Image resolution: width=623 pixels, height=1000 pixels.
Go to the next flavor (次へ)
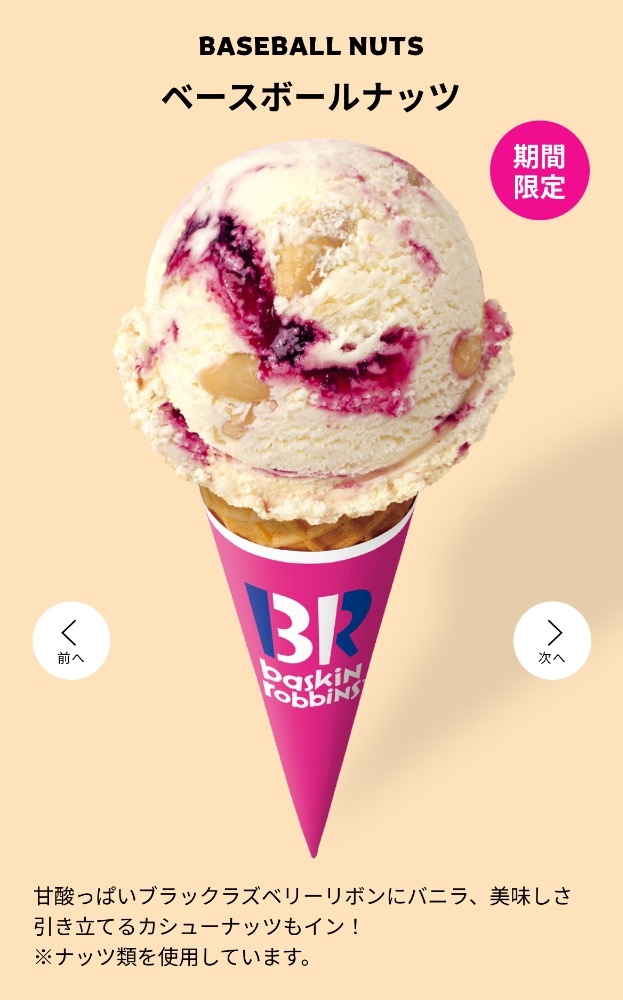click(552, 640)
